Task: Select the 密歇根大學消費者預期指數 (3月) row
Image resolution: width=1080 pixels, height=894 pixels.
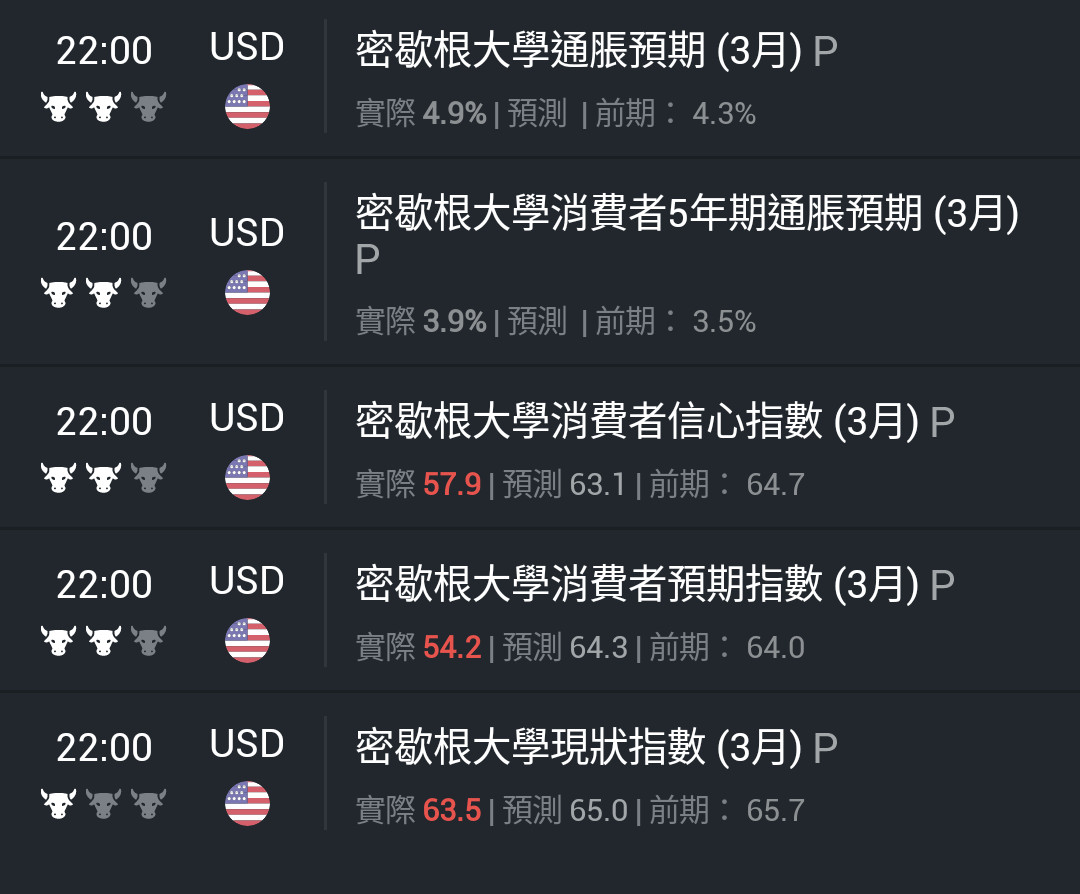Action: 636,585
